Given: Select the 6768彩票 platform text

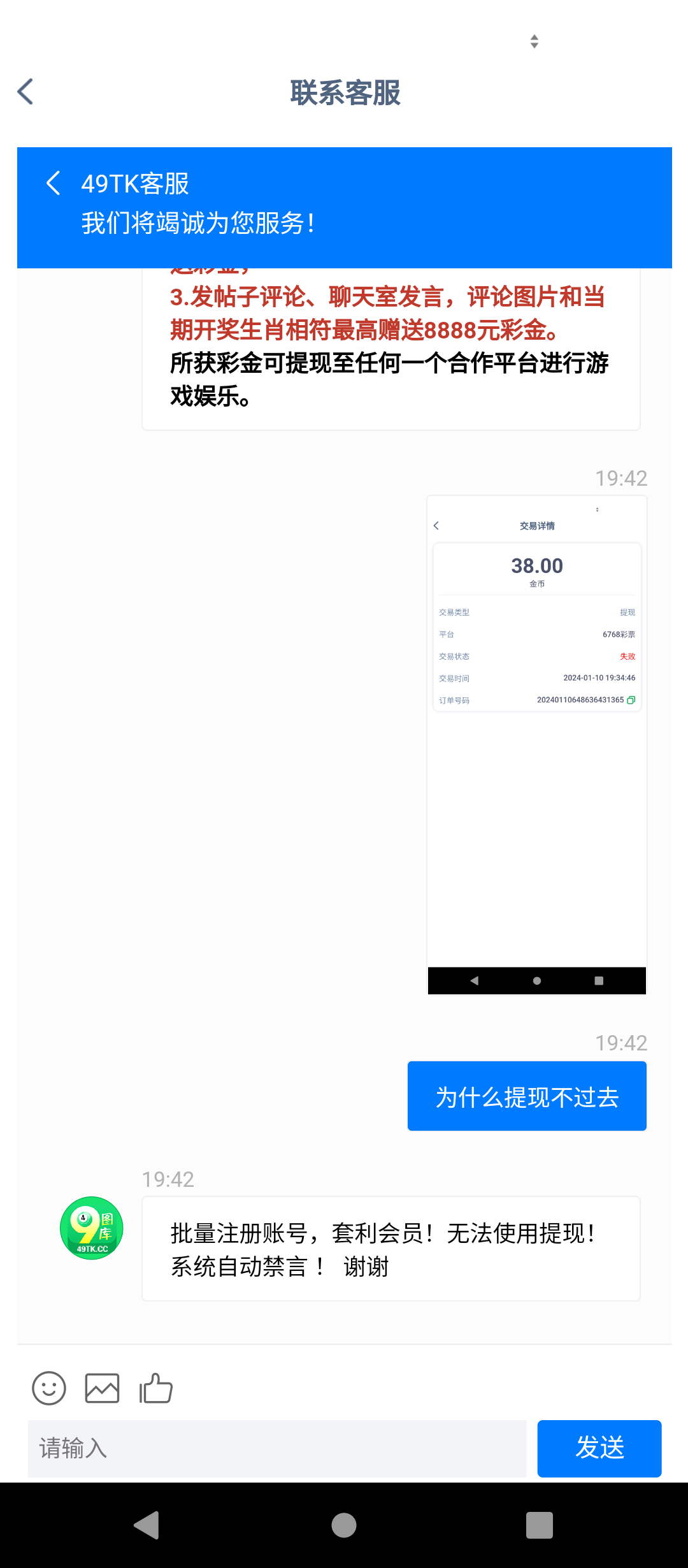Looking at the screenshot, I should 619,634.
